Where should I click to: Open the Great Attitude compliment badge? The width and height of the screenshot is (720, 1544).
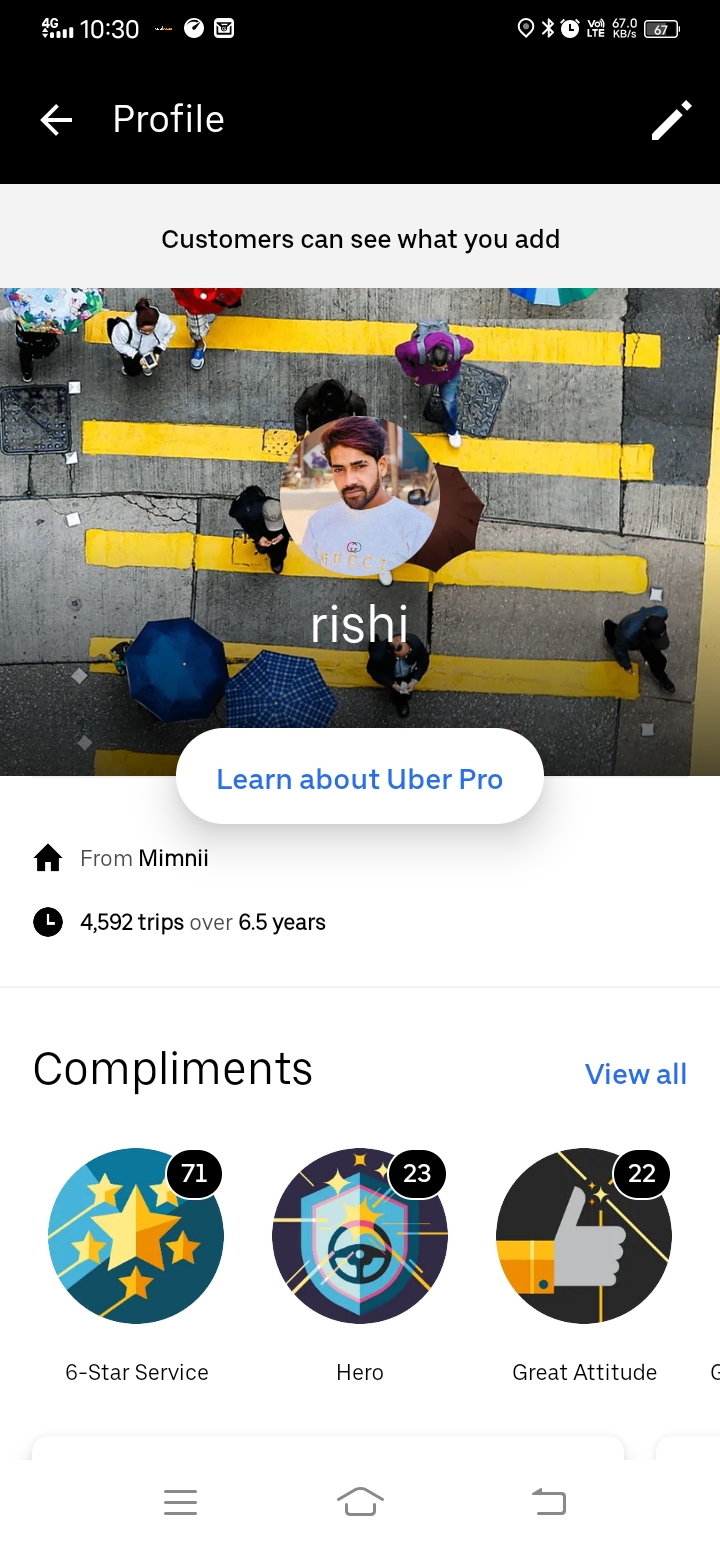[x=584, y=1236]
